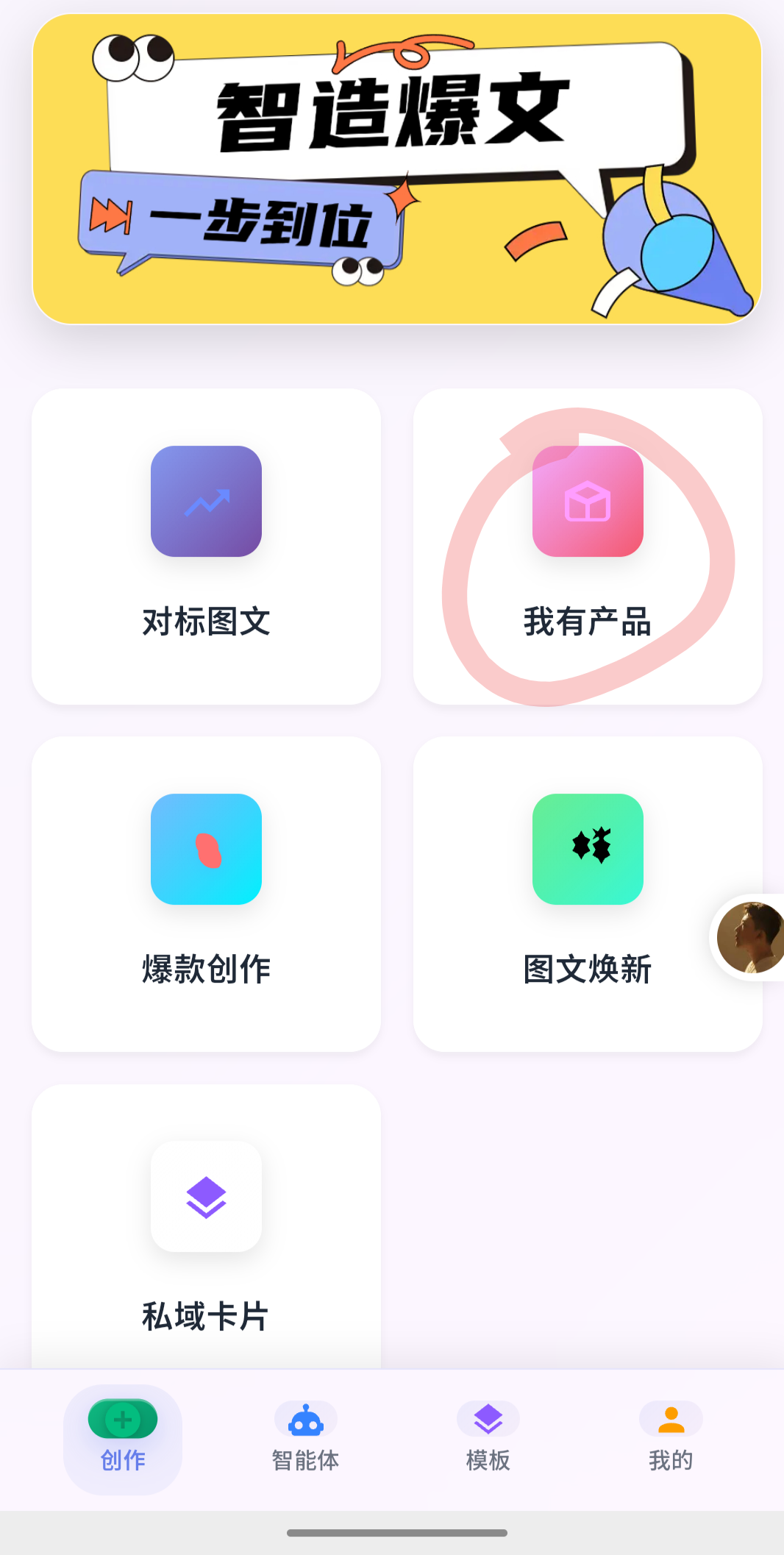Open the 我有产品 card
Image resolution: width=784 pixels, height=1555 pixels.
click(587, 546)
